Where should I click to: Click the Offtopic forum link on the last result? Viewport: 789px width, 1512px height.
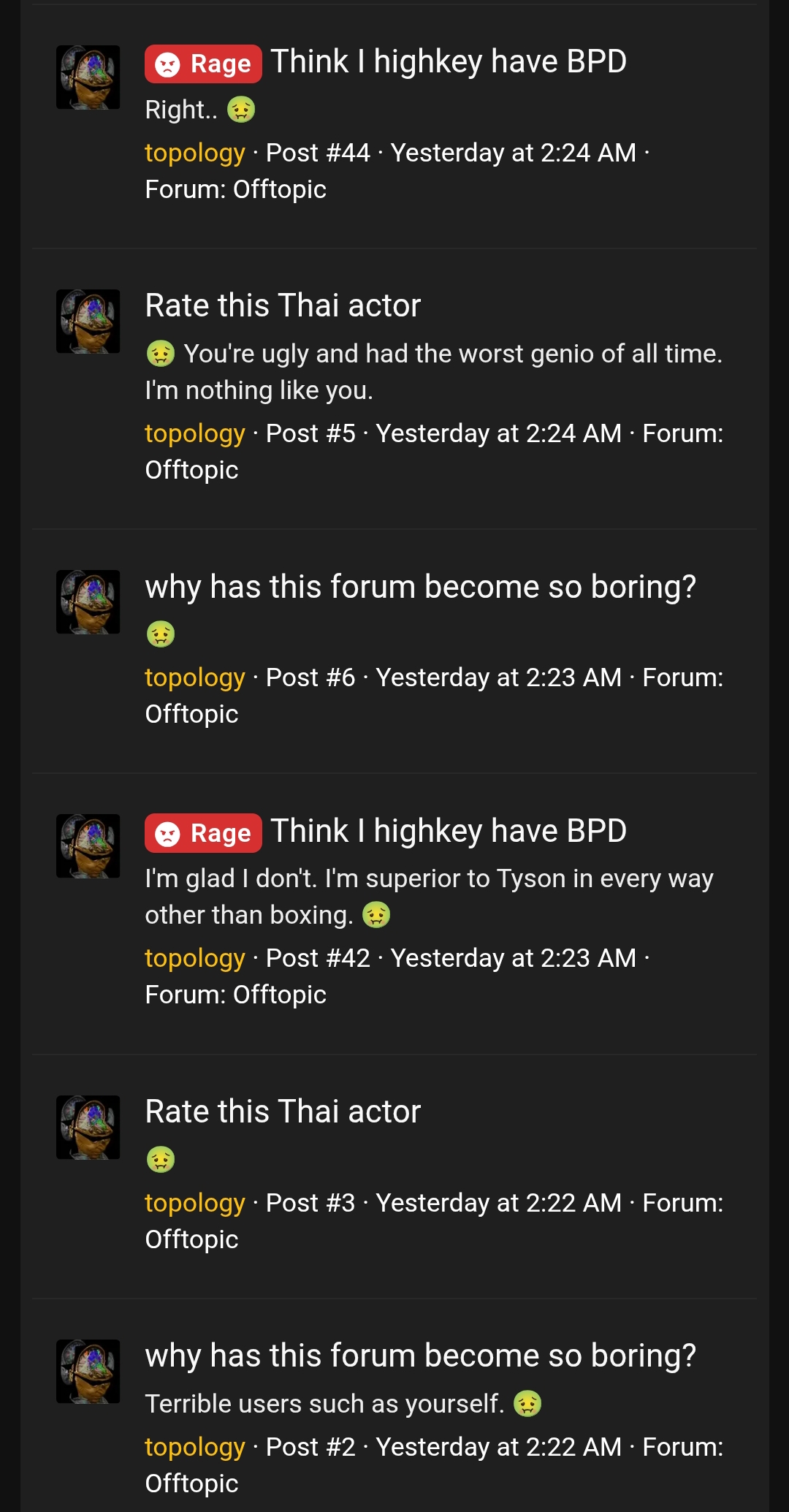point(191,1485)
